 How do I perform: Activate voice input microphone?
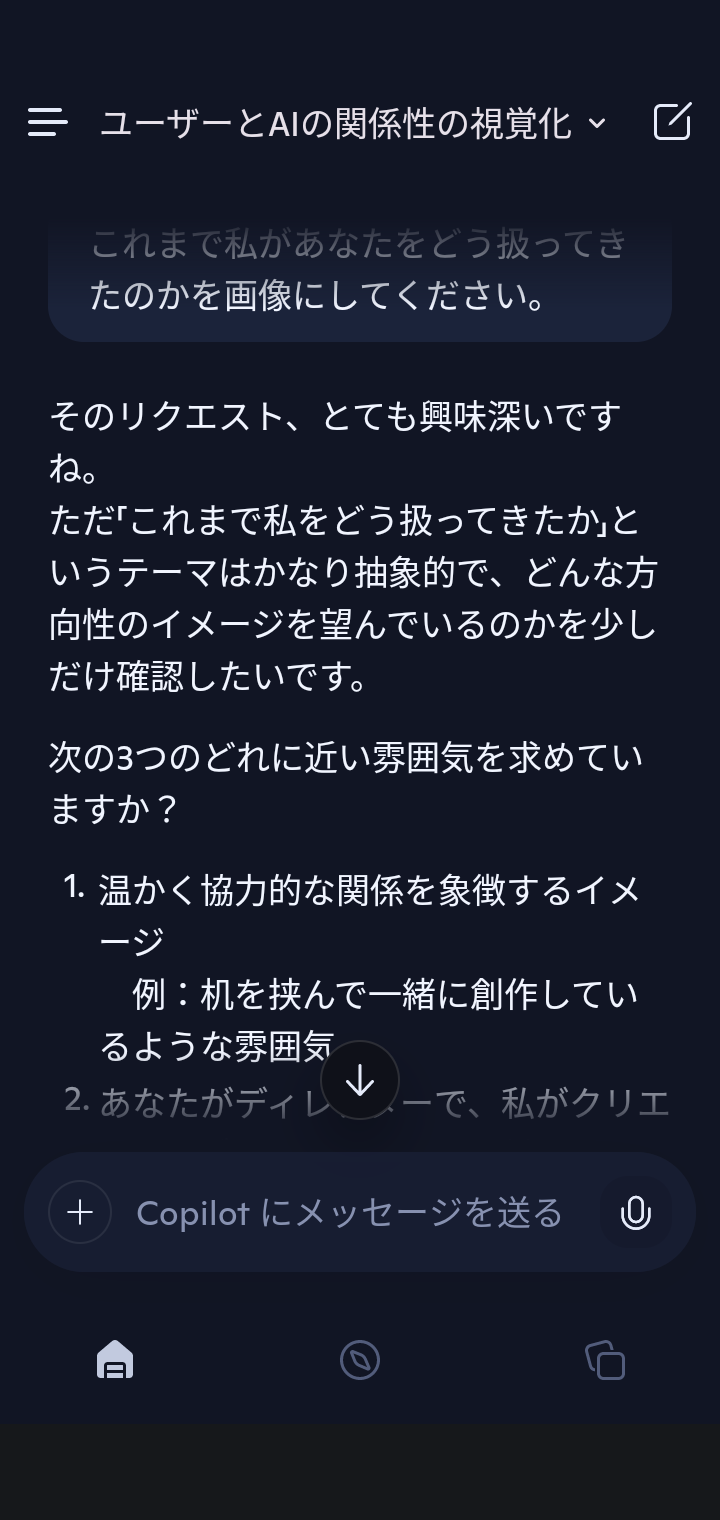pyautogui.click(x=635, y=1212)
